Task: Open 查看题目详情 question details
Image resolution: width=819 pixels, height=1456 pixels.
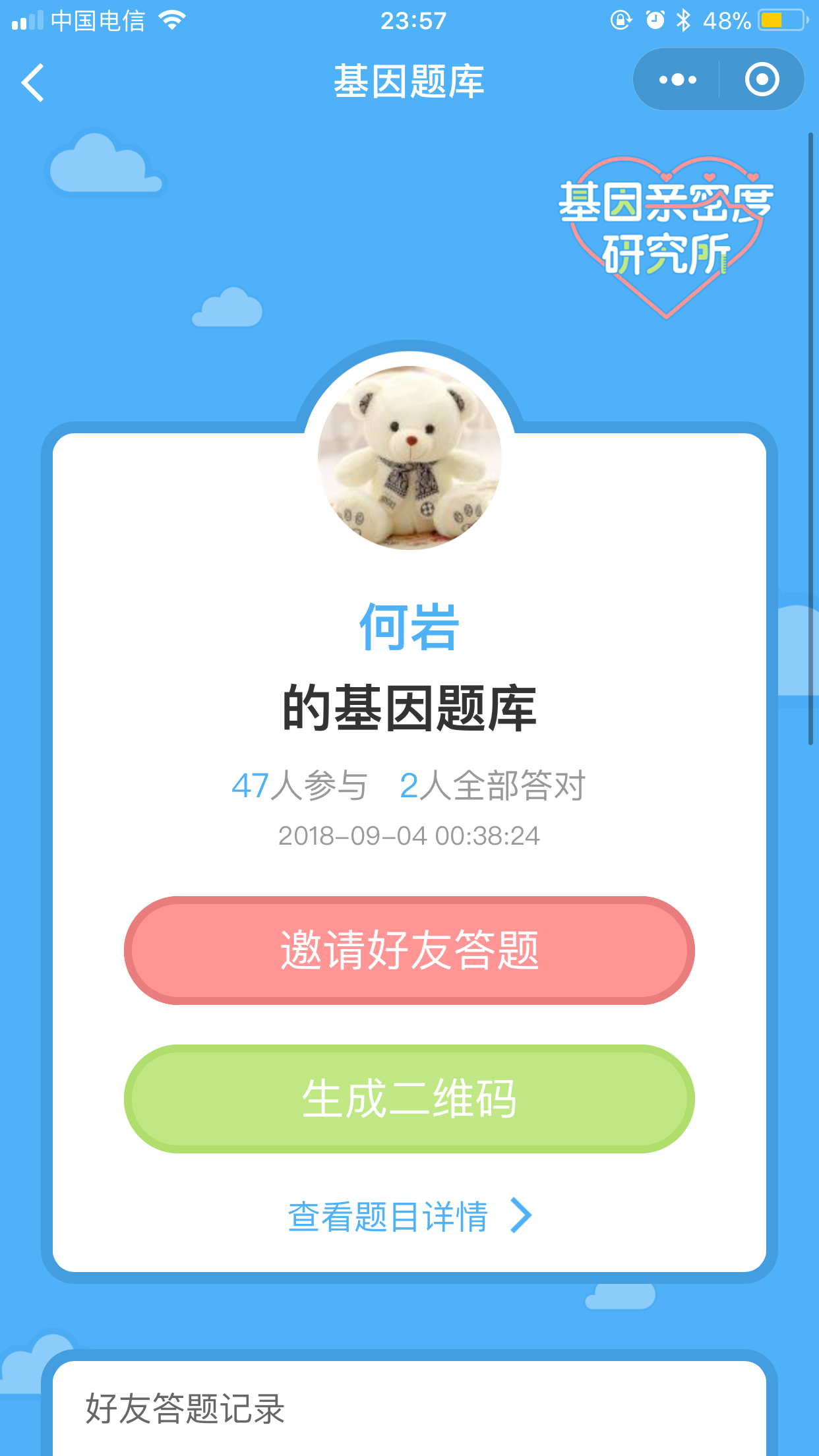Action: [409, 1216]
